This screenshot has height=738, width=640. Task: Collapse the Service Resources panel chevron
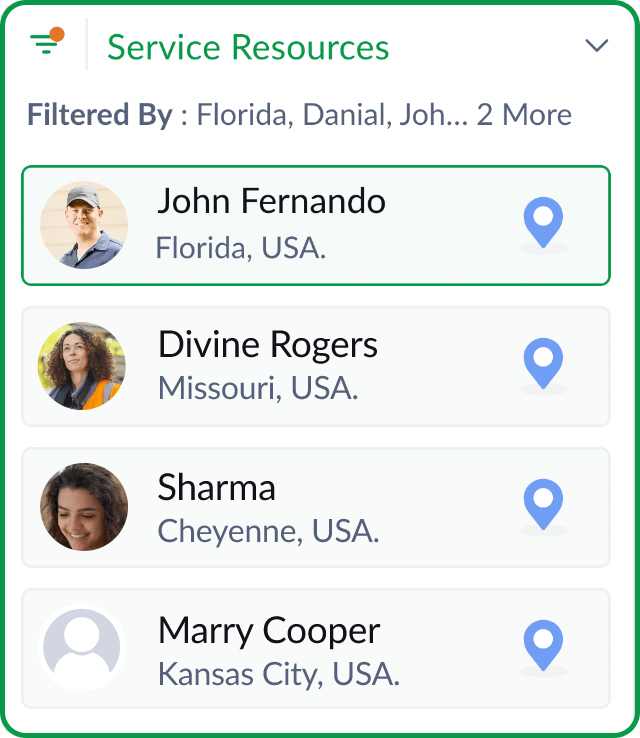pyautogui.click(x=597, y=46)
